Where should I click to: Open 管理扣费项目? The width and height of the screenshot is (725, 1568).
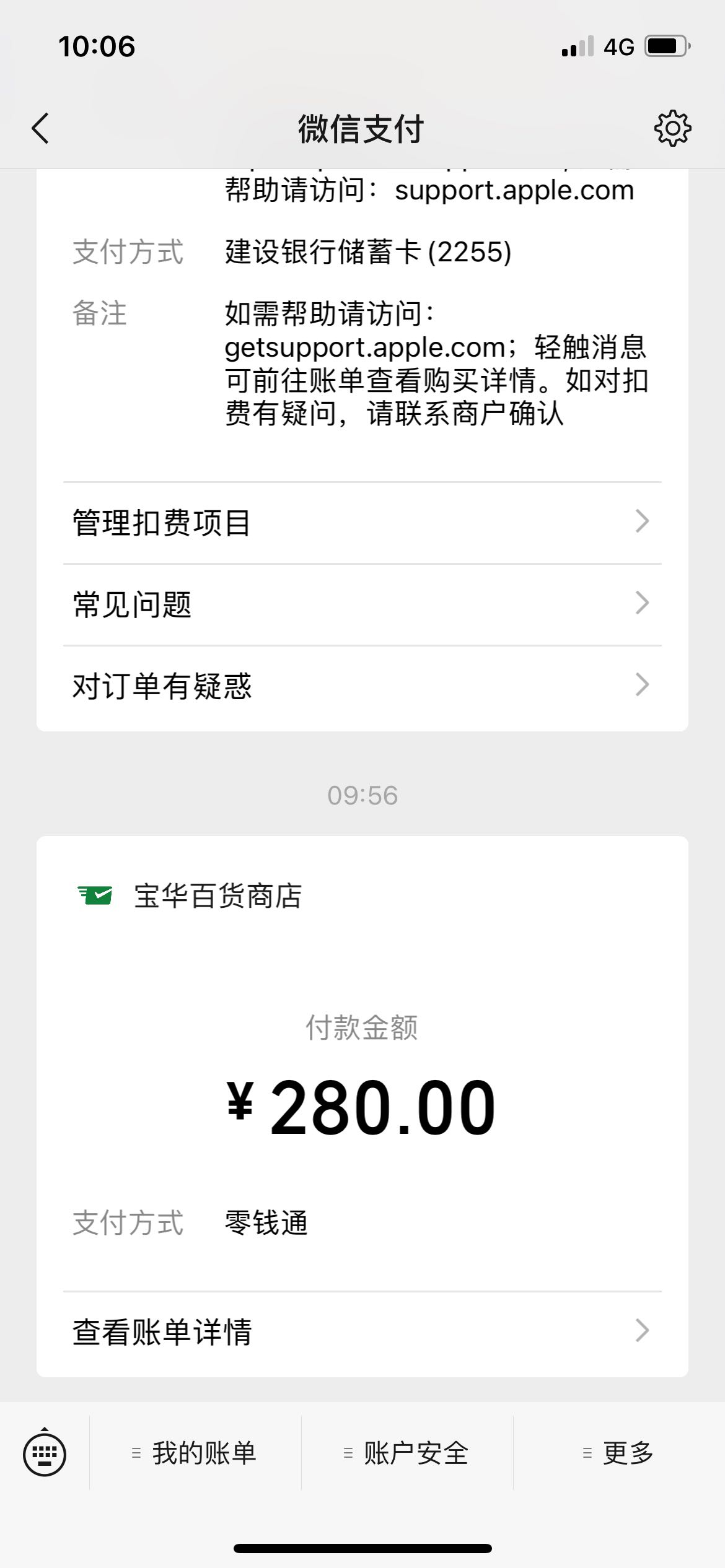coord(362,523)
